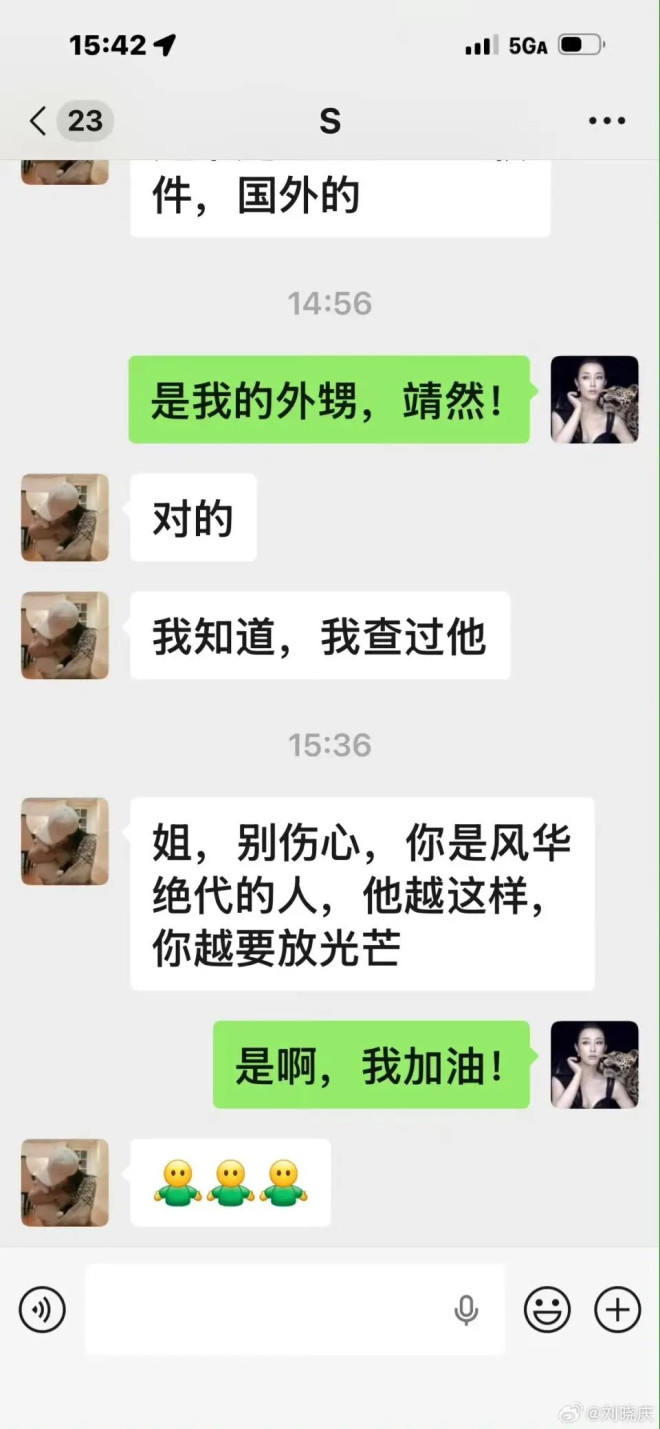Open the avatar next to 我知道，我查过他

[65, 635]
